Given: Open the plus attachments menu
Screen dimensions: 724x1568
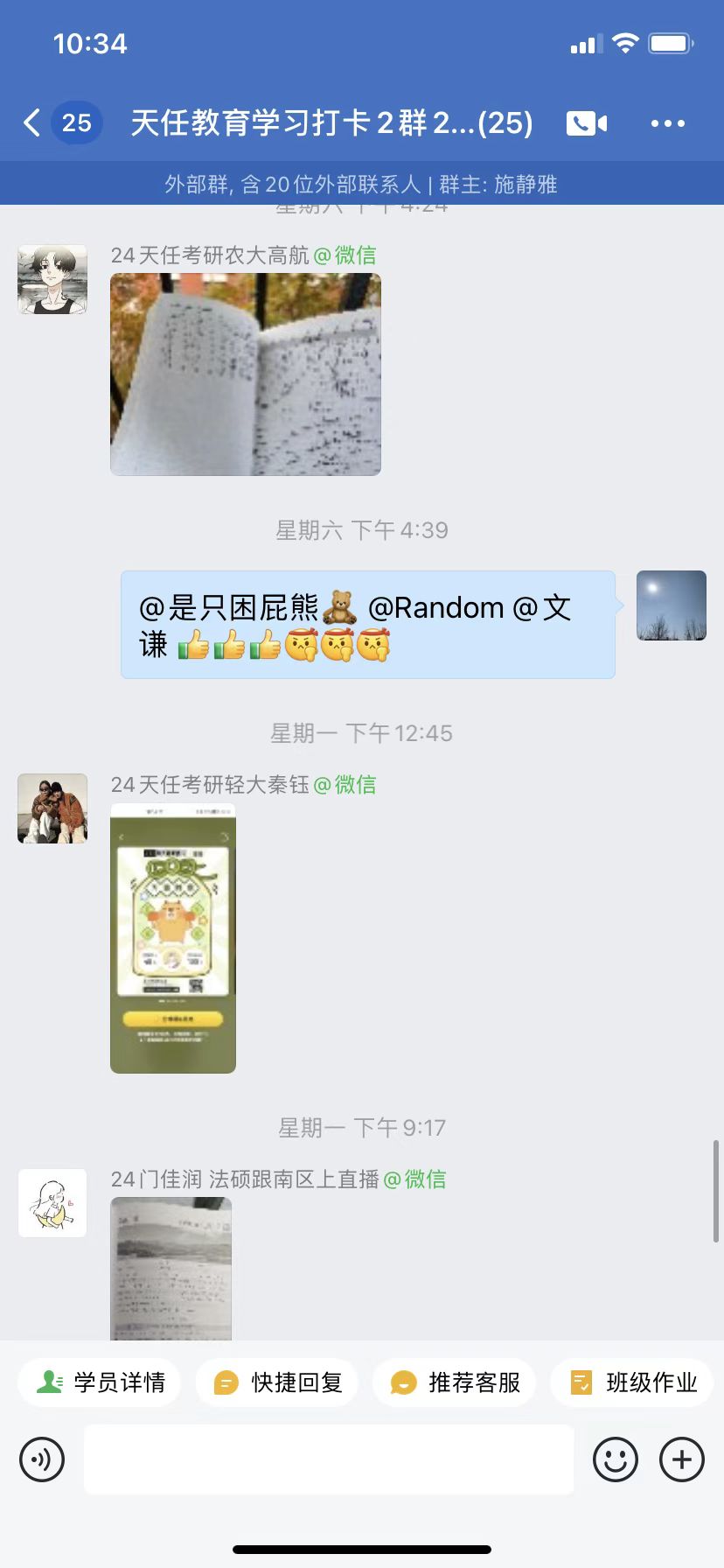Looking at the screenshot, I should click(x=682, y=1459).
